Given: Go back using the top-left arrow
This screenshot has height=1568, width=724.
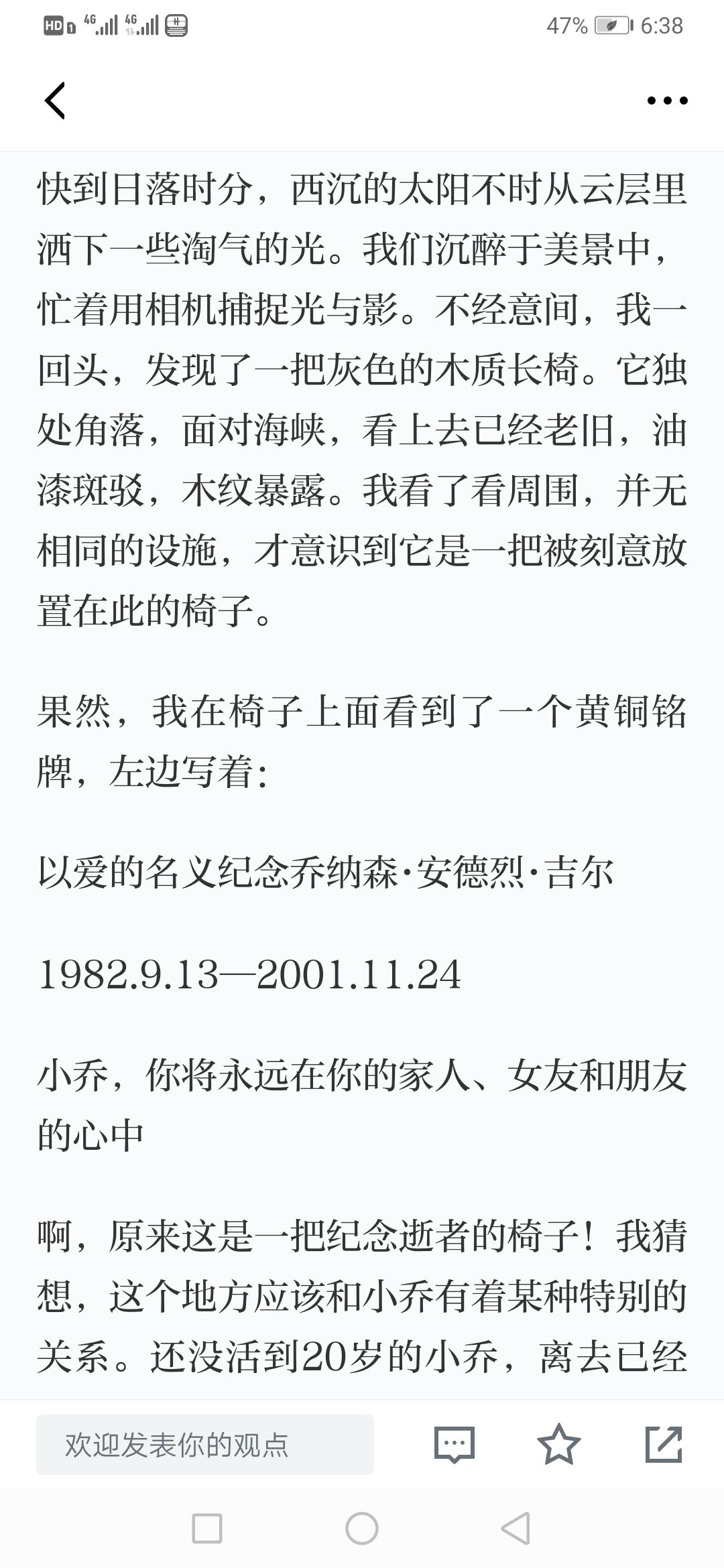Looking at the screenshot, I should pos(55,101).
